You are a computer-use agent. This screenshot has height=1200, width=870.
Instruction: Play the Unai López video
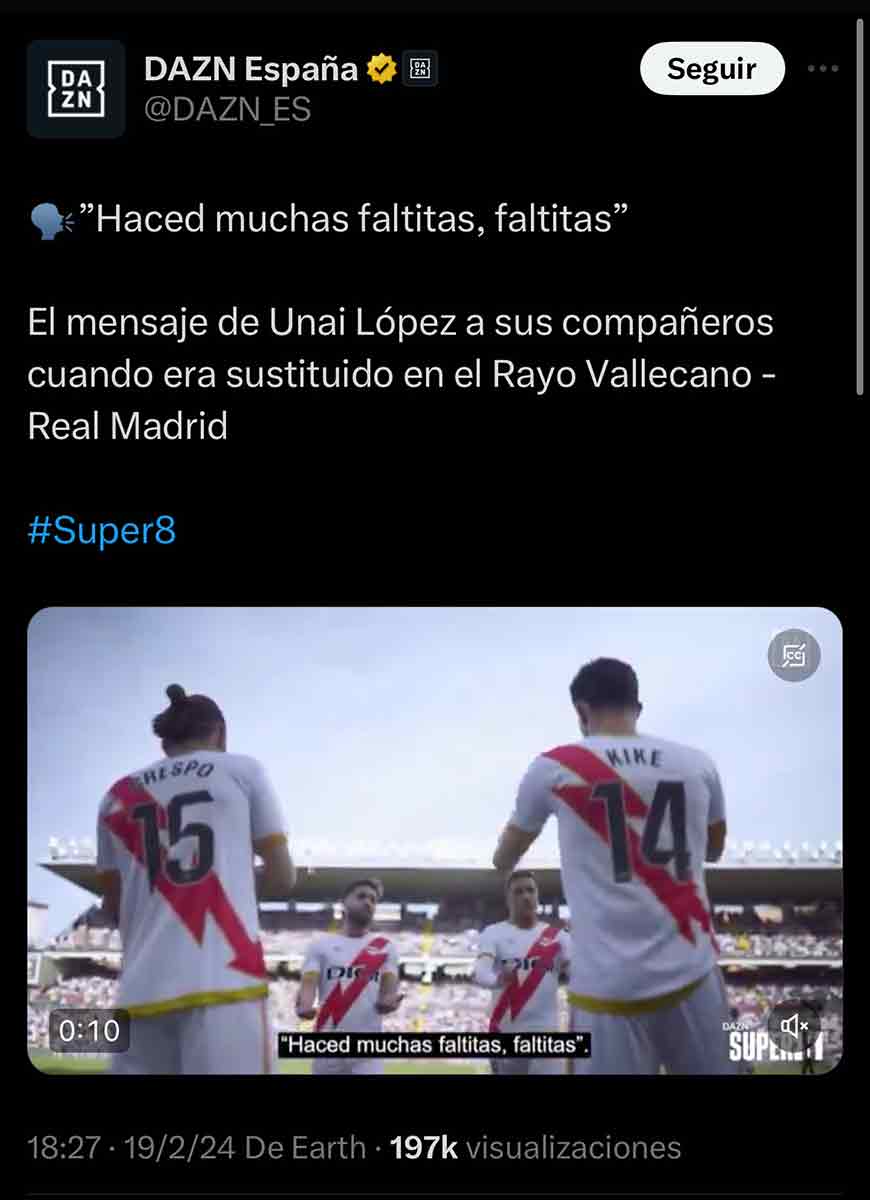point(434,840)
